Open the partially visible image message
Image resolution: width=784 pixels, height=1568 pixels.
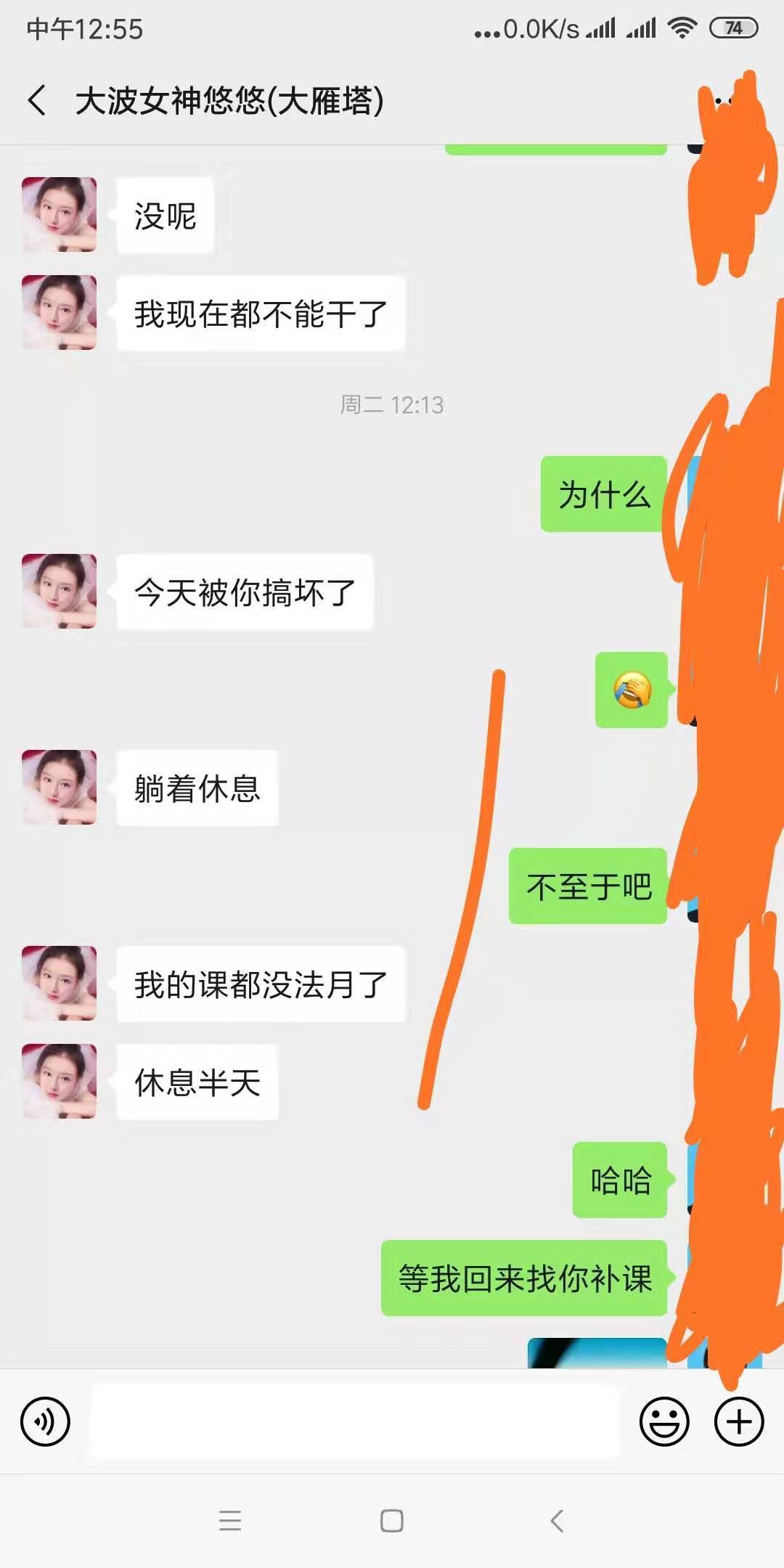(x=596, y=1353)
